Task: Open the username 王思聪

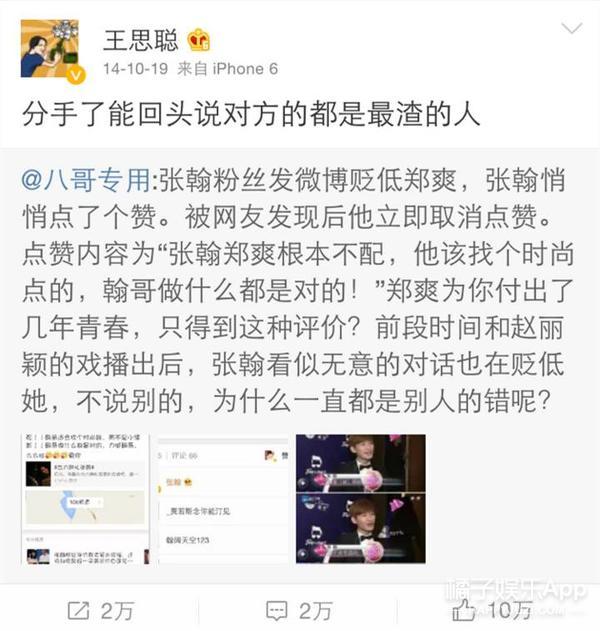Action: click(x=139, y=39)
